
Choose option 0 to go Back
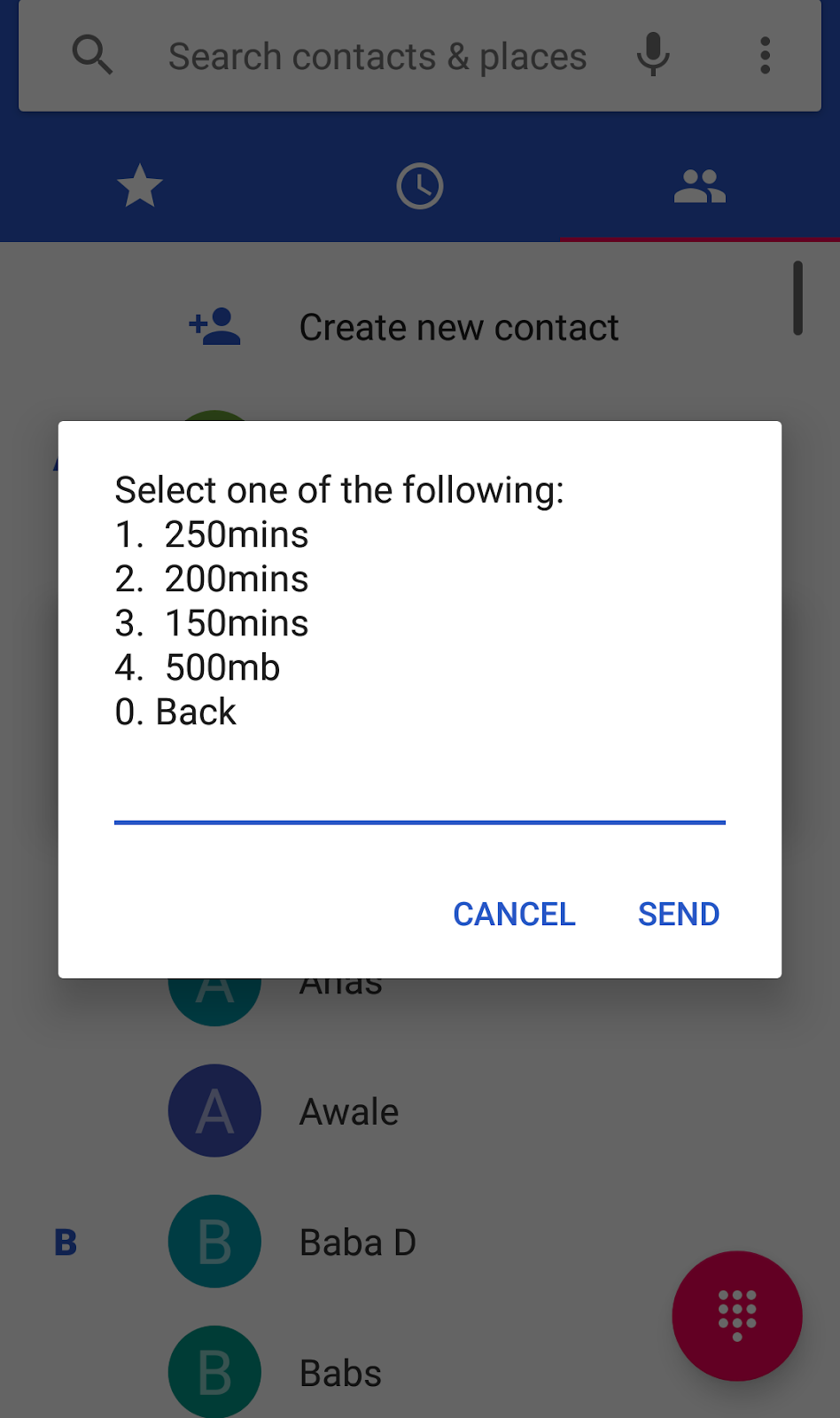pyautogui.click(x=175, y=712)
